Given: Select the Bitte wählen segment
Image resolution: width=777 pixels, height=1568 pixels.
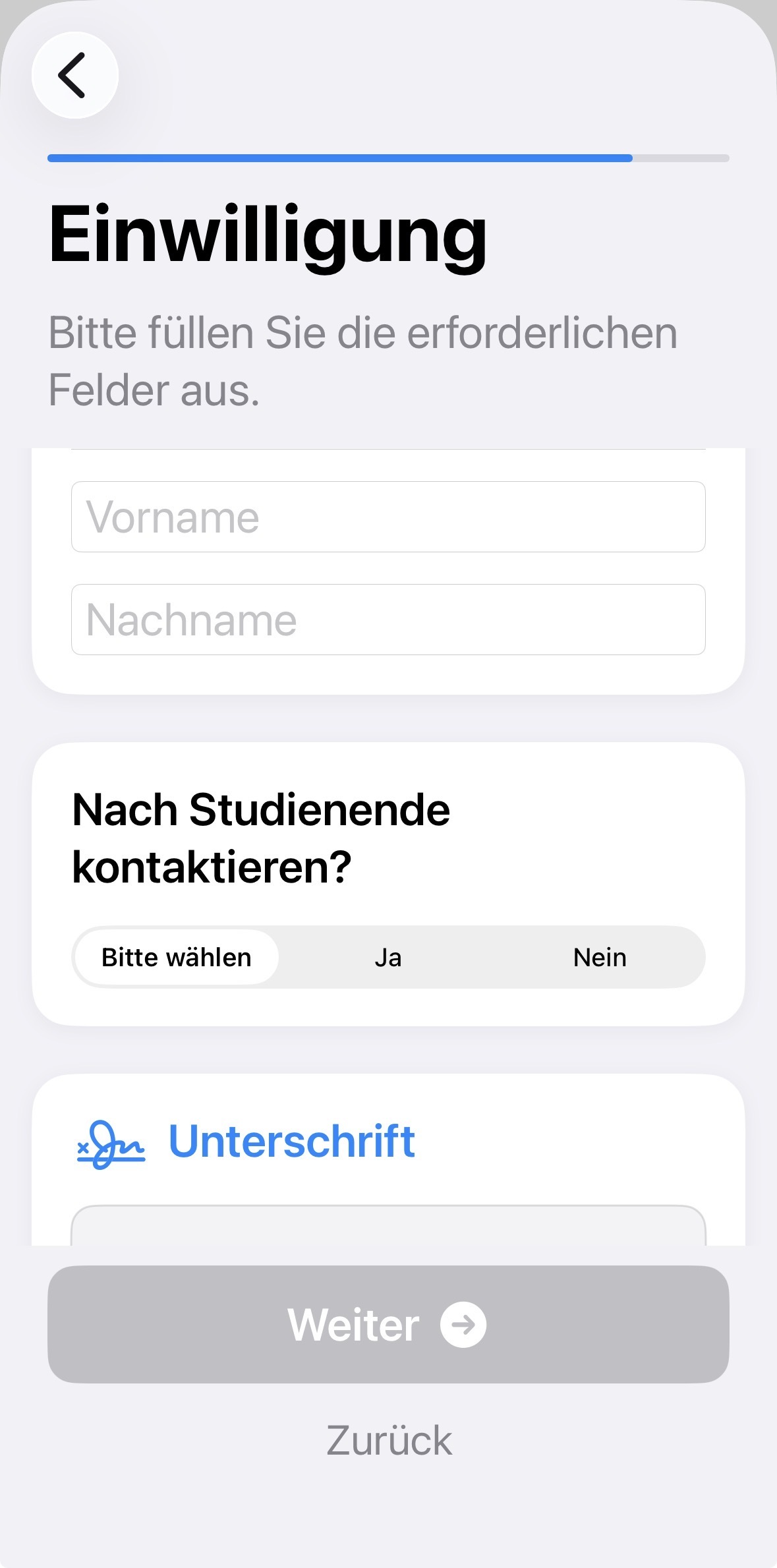Looking at the screenshot, I should coord(177,957).
